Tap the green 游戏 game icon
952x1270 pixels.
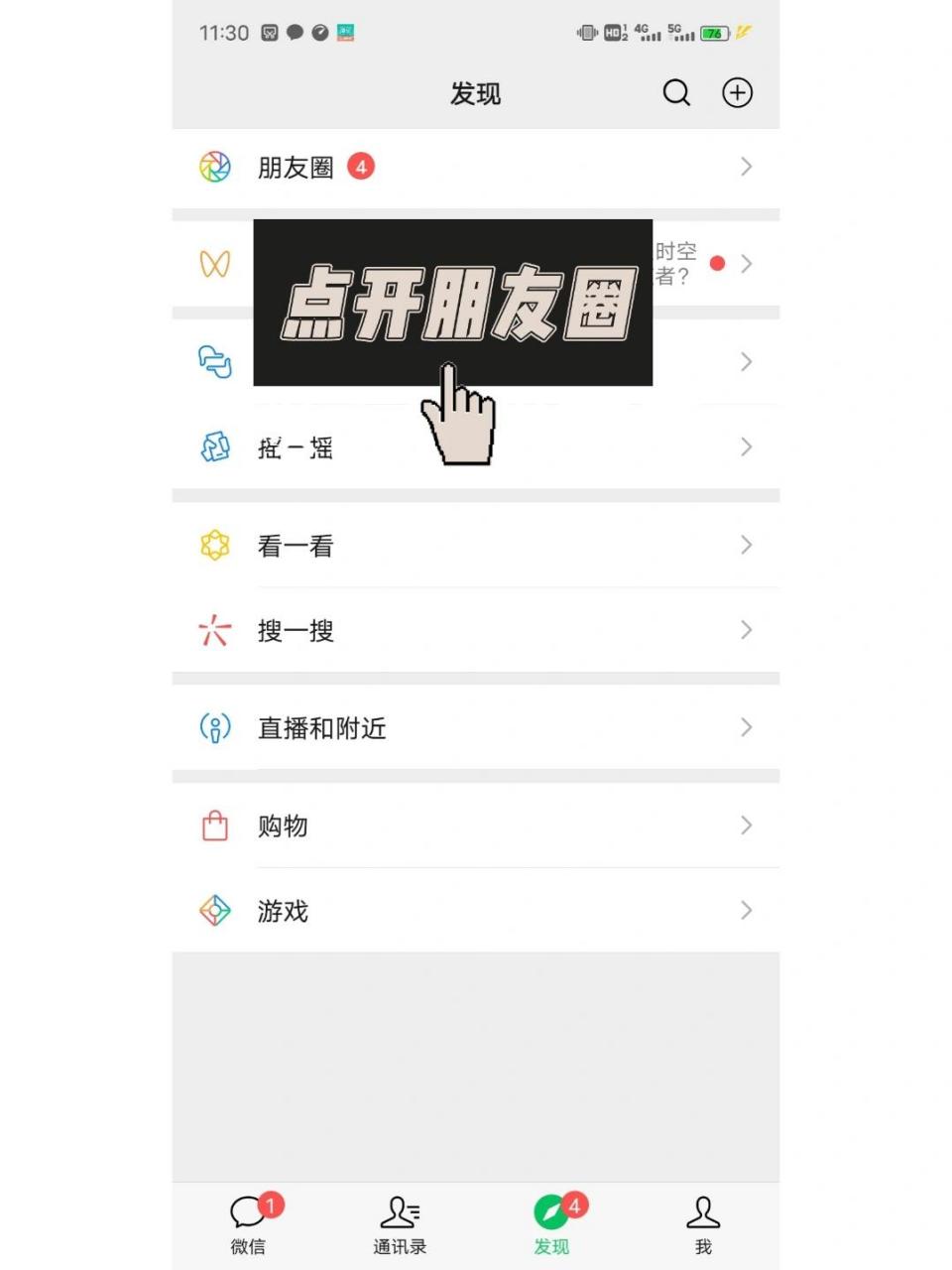point(214,910)
